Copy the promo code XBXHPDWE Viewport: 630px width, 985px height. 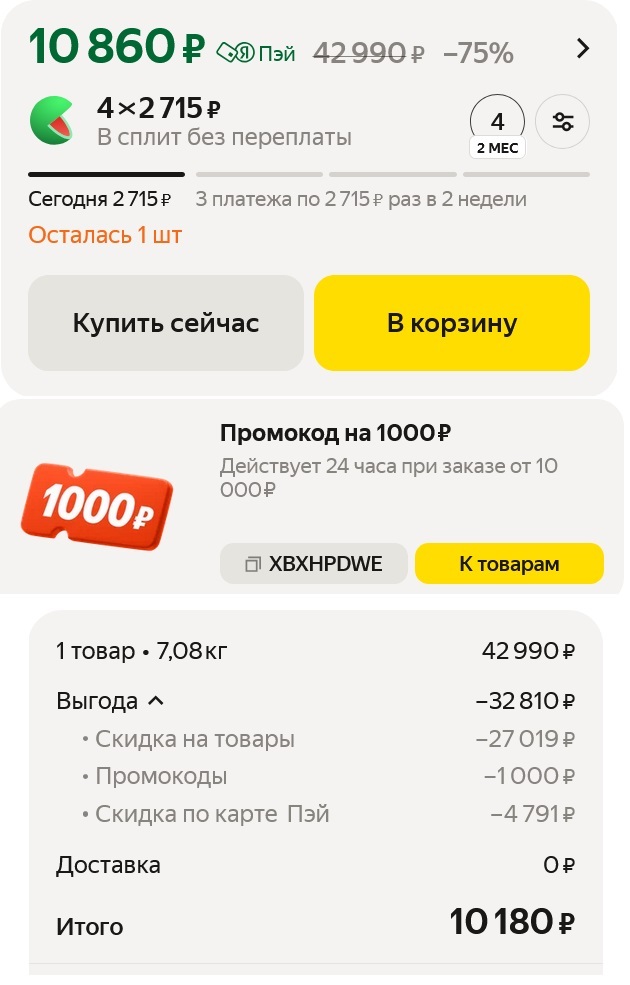pyautogui.click(x=314, y=563)
